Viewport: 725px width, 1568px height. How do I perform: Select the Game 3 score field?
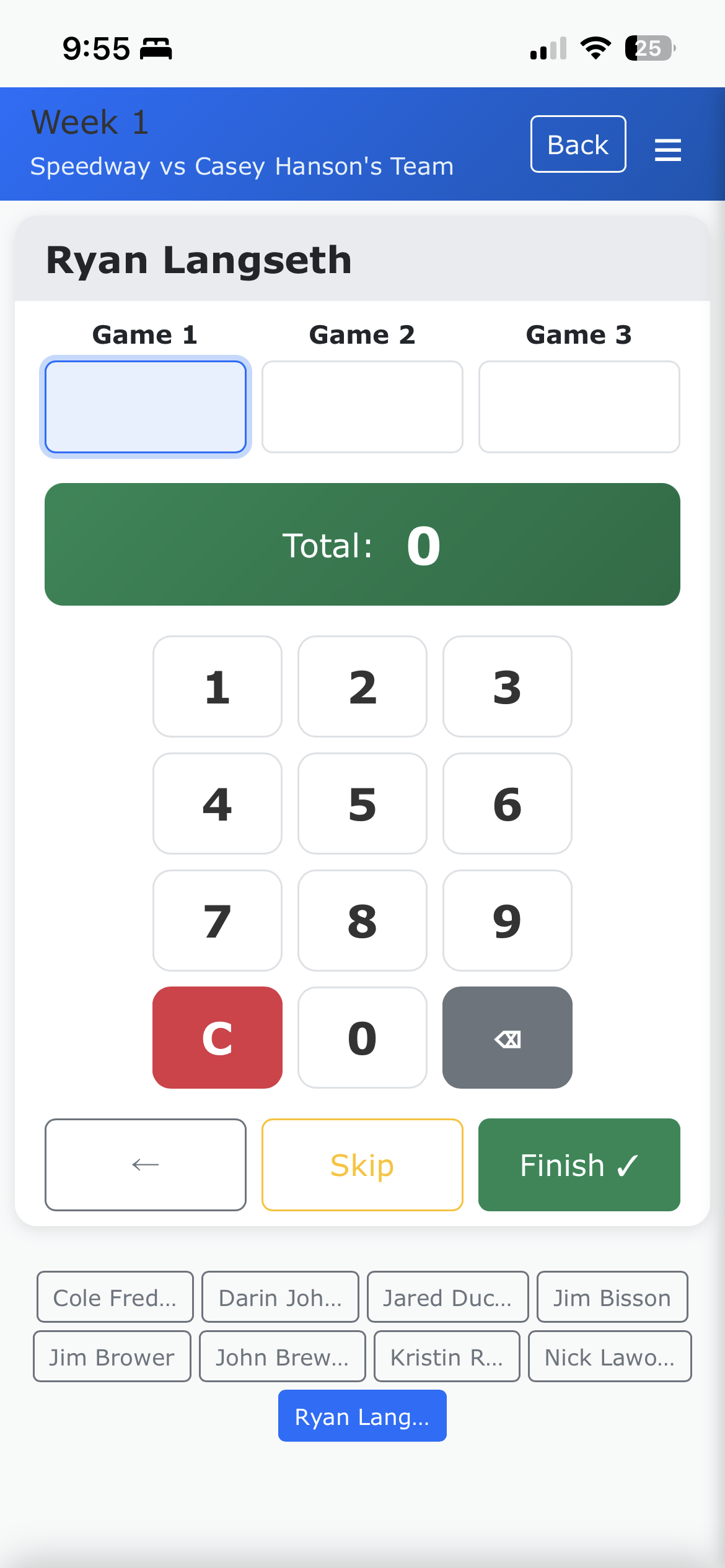point(579,407)
